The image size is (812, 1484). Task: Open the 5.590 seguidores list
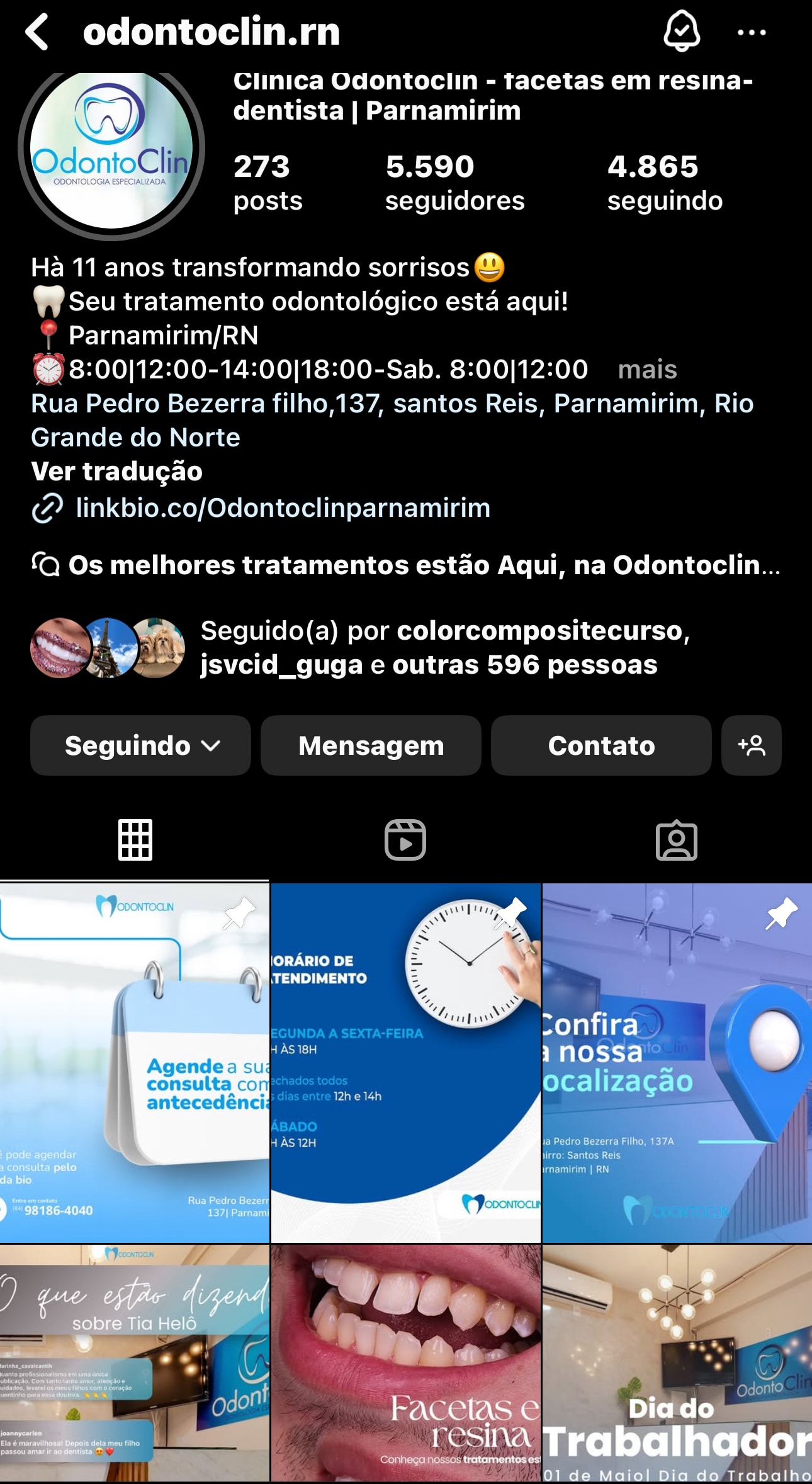coord(454,183)
